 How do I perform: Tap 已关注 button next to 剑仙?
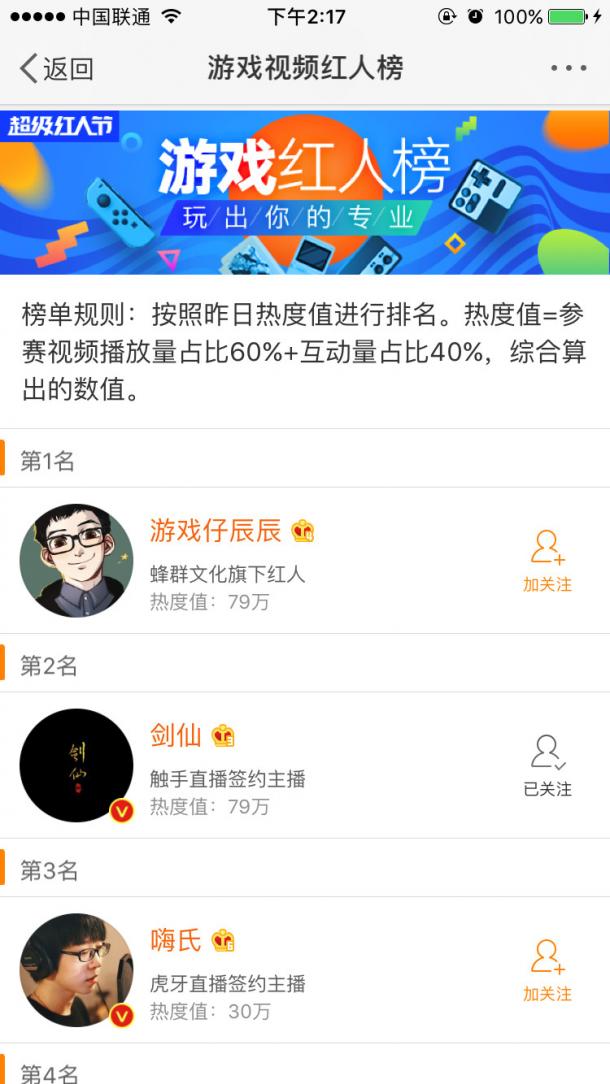click(547, 766)
